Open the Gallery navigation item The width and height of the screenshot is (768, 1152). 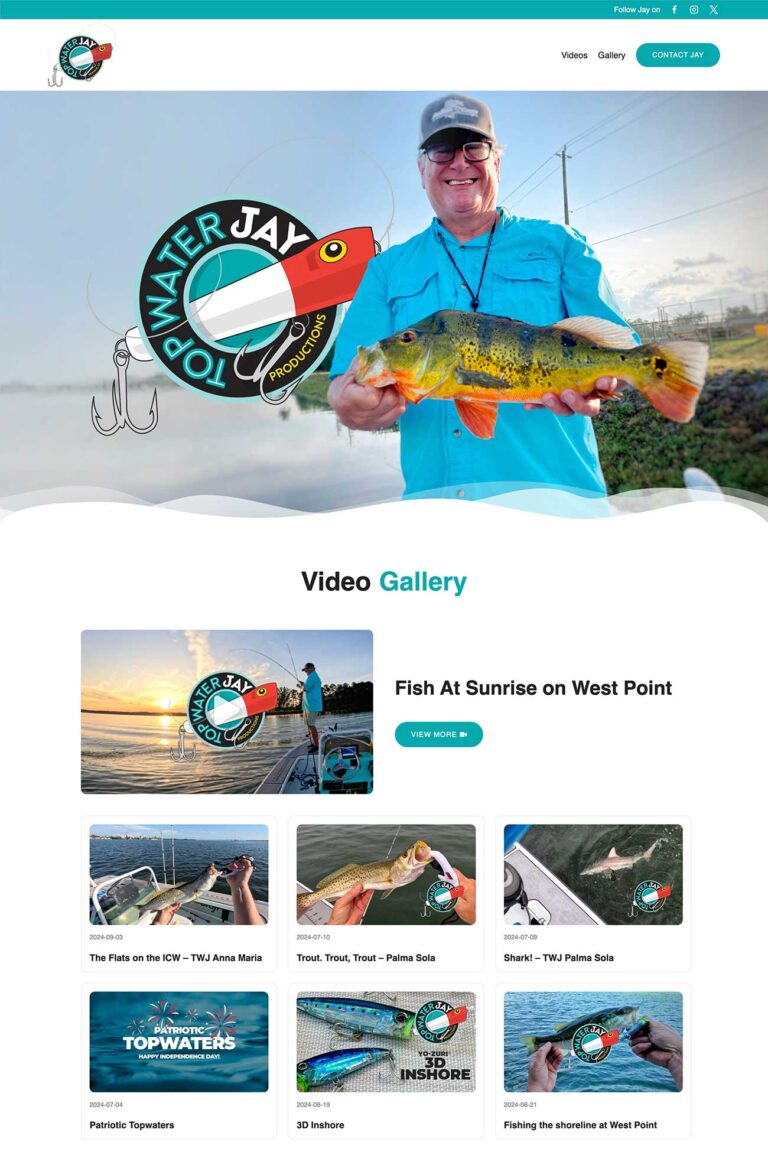(611, 56)
